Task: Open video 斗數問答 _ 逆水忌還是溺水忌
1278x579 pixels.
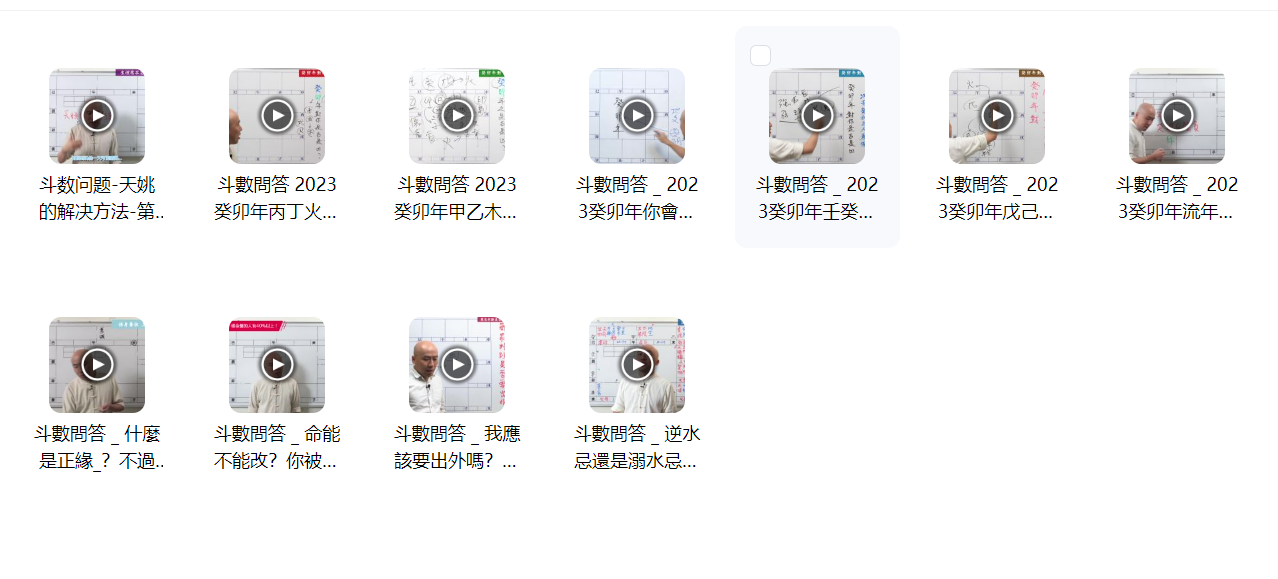Action: 637,365
